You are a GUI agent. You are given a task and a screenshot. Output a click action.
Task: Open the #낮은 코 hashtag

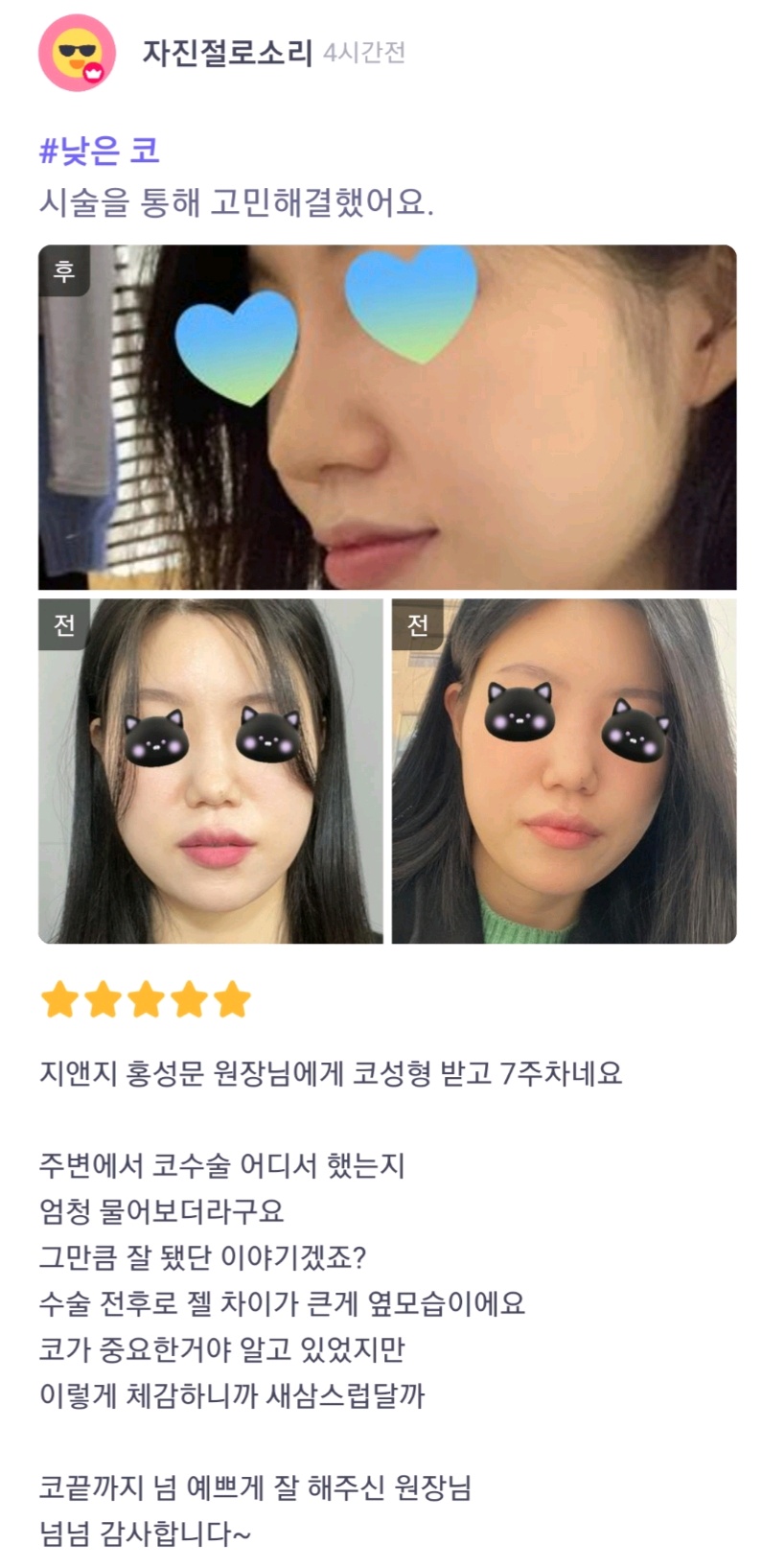click(x=99, y=152)
